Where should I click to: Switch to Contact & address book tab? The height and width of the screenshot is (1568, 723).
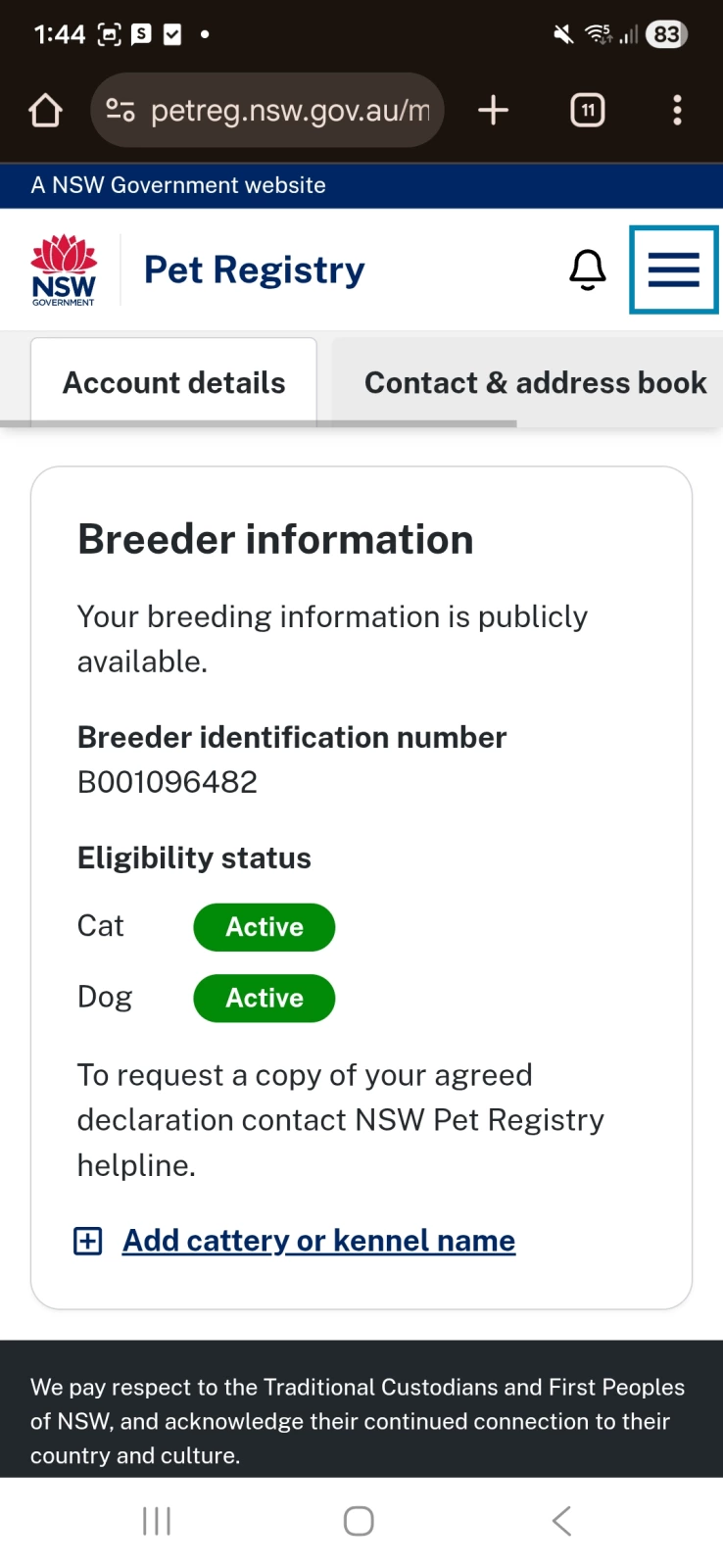(x=534, y=383)
